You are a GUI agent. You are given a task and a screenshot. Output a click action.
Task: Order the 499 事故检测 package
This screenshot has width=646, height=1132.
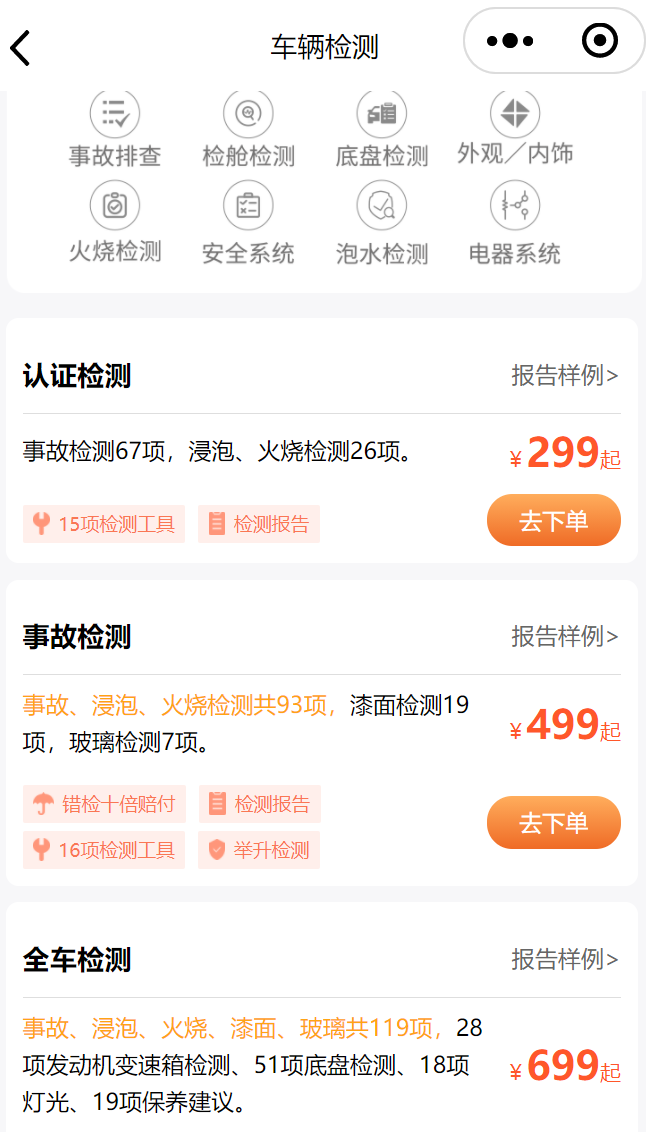(x=553, y=823)
